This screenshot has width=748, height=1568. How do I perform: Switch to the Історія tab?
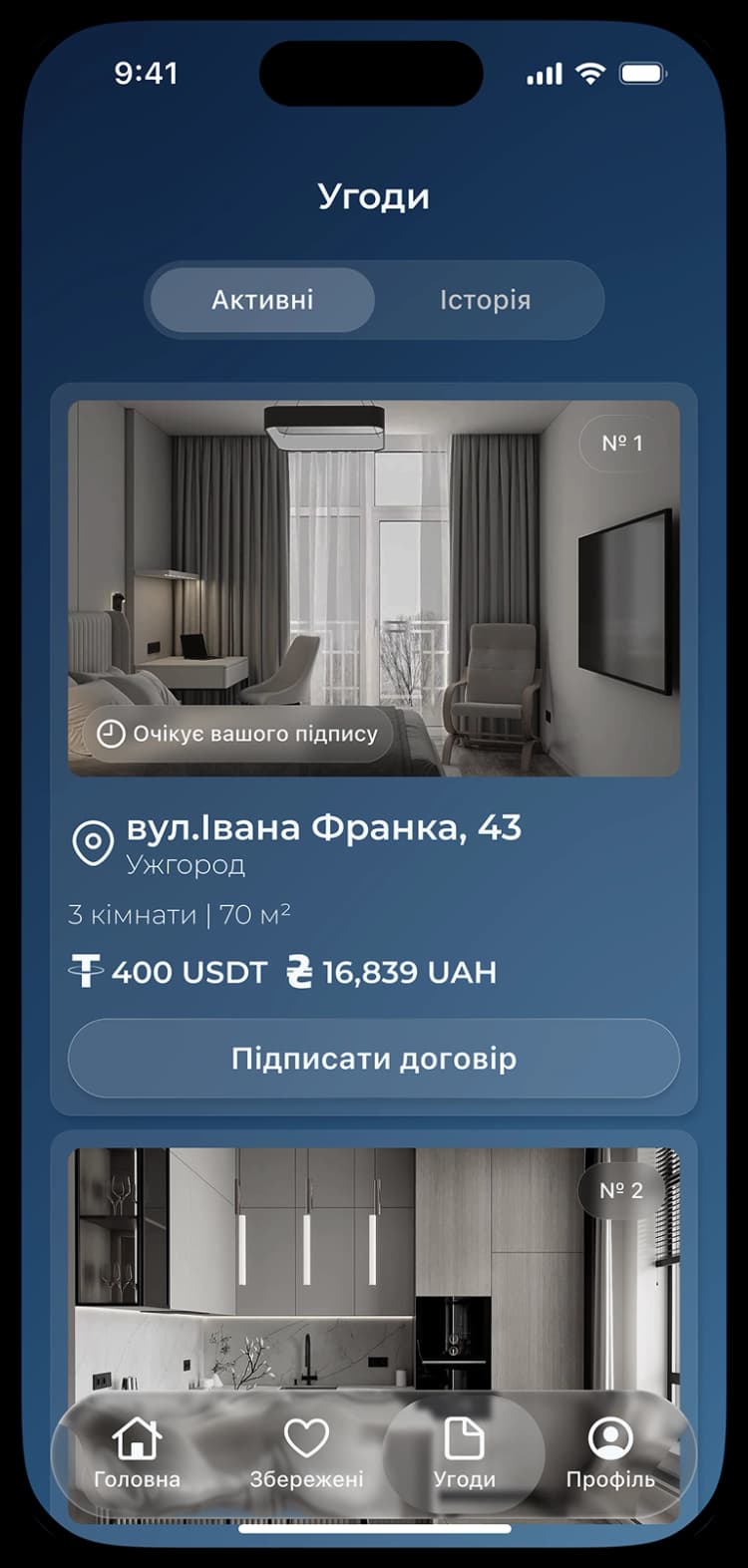click(x=486, y=300)
